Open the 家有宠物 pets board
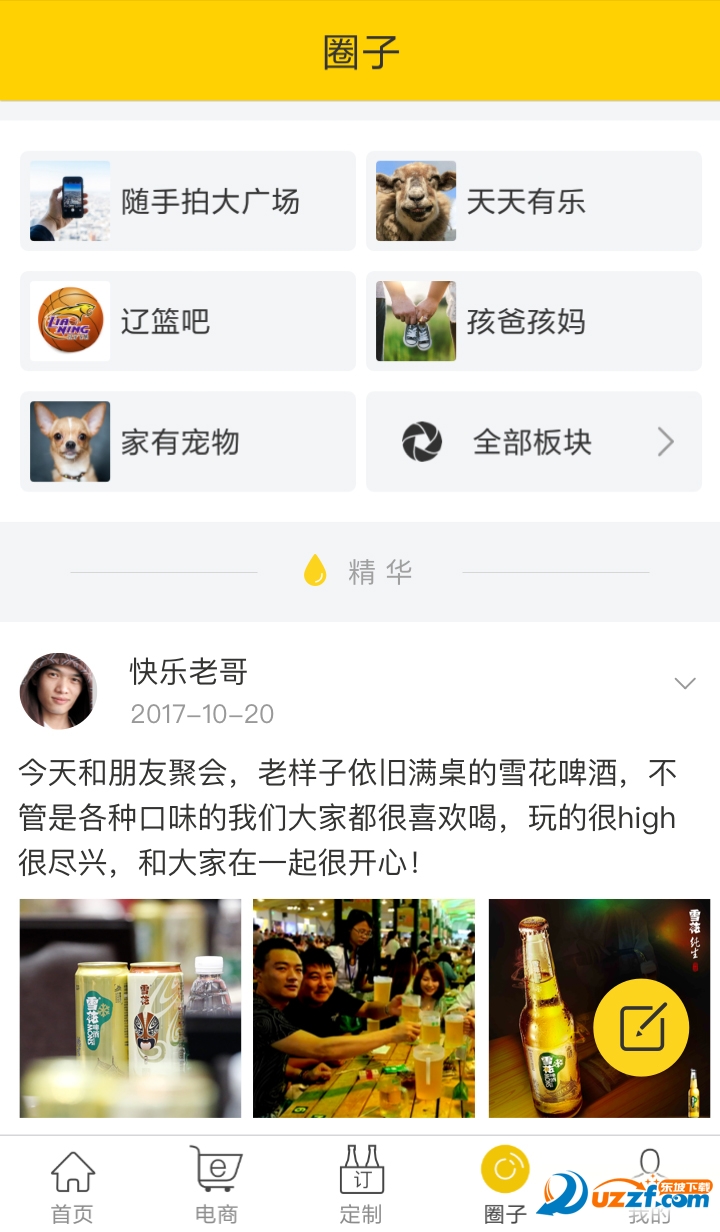Image resolution: width=720 pixels, height=1232 pixels. (x=187, y=441)
